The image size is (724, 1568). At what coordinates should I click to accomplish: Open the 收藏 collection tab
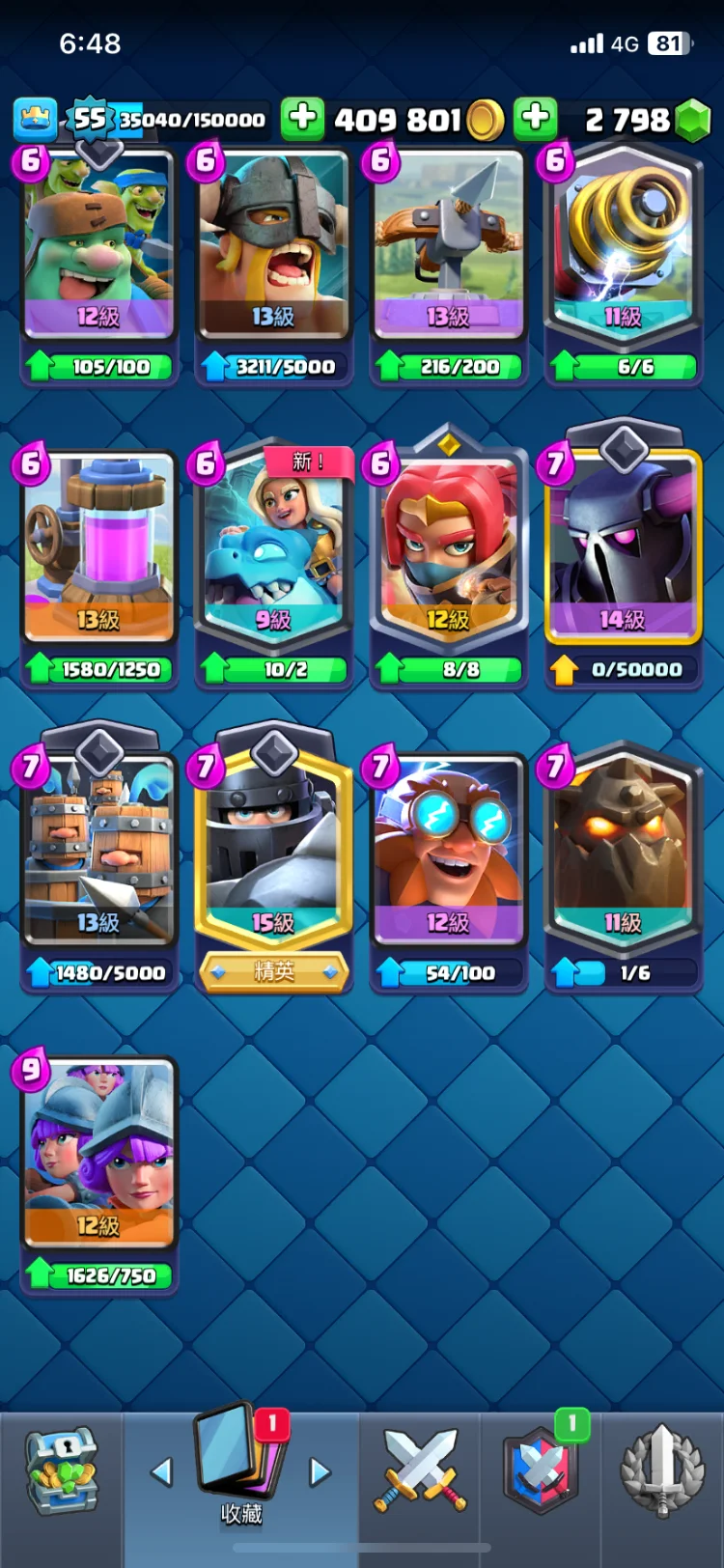[241, 1470]
